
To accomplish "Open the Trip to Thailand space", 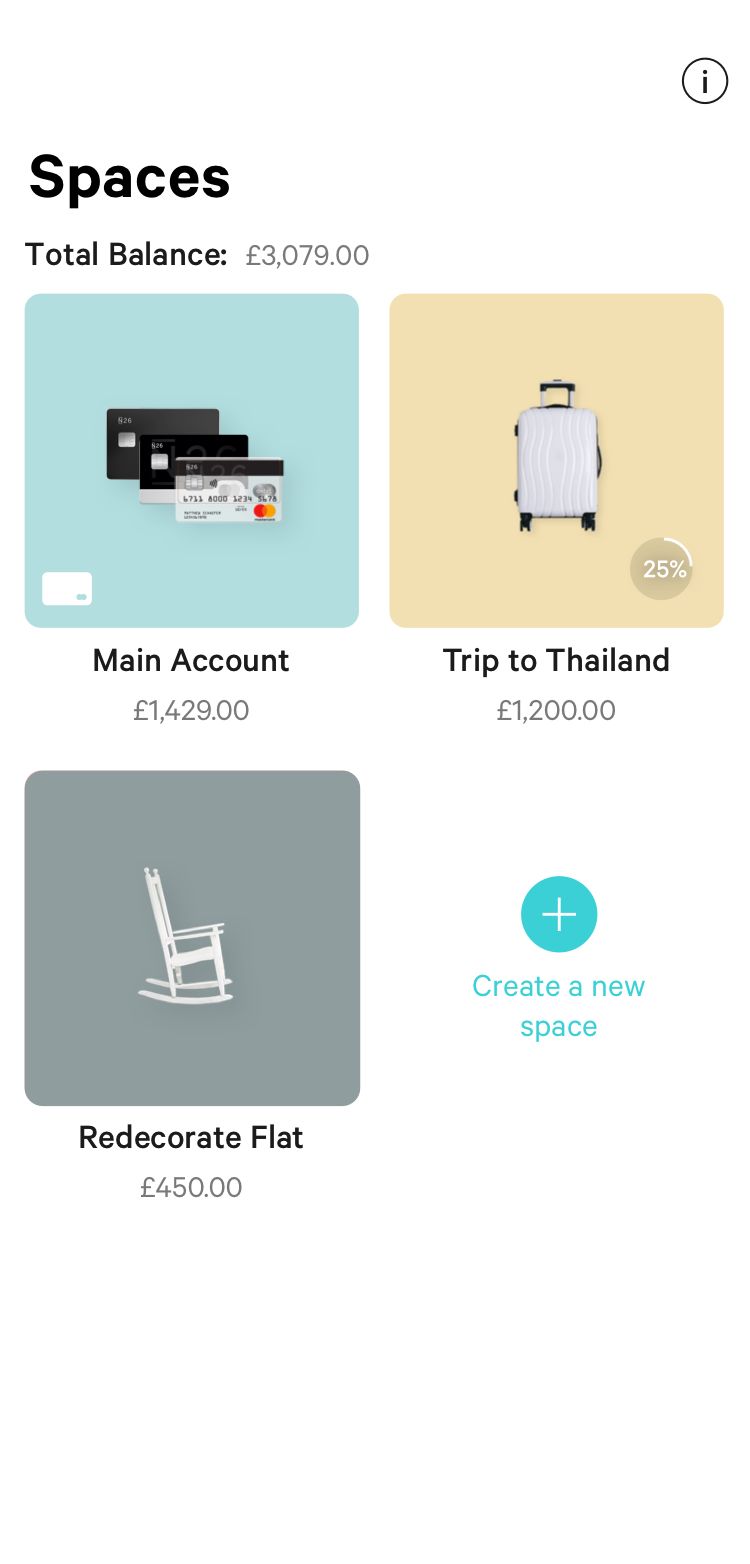I will [x=556, y=461].
